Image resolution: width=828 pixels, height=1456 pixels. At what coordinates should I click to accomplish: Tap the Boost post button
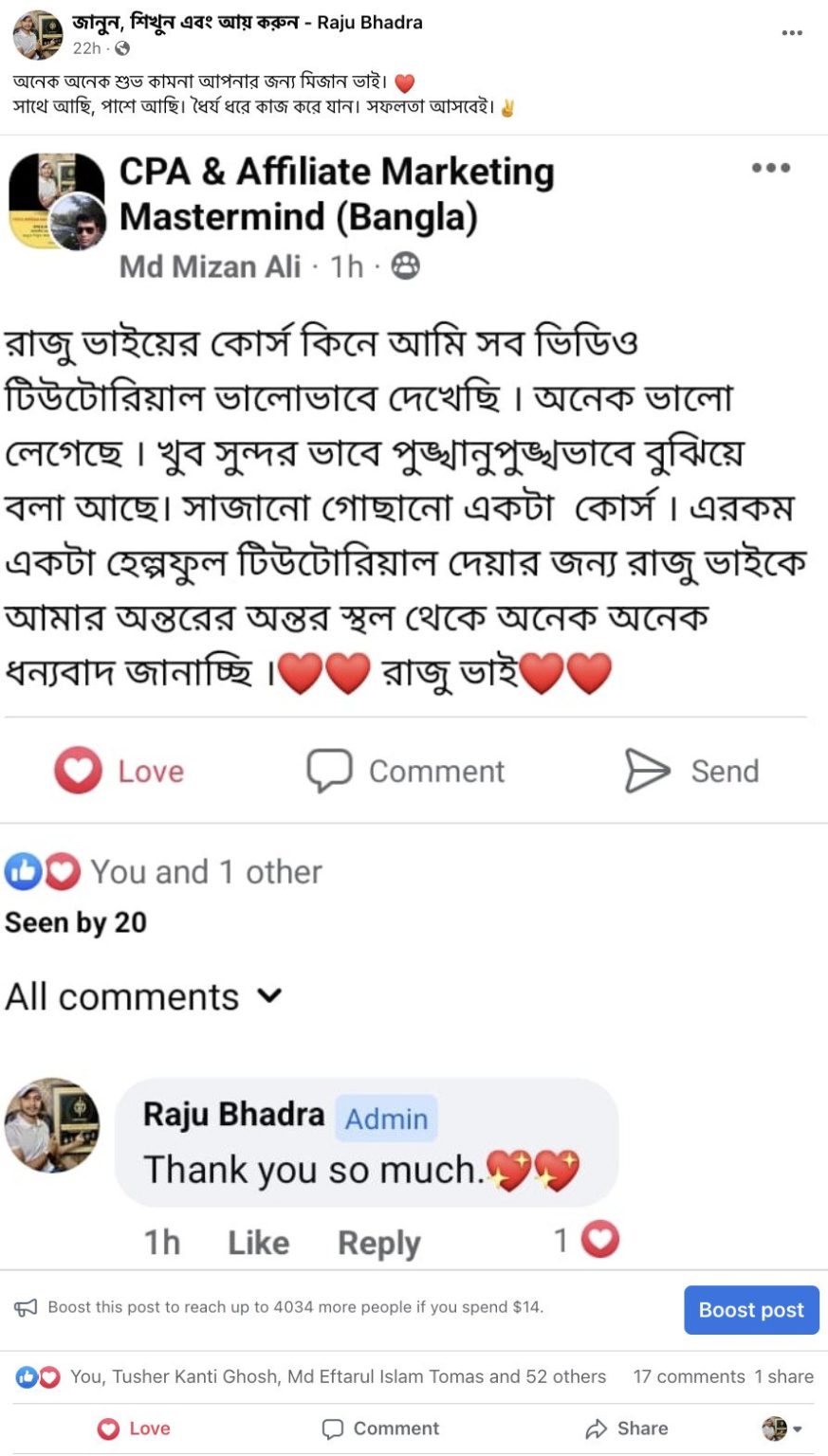tap(751, 1310)
